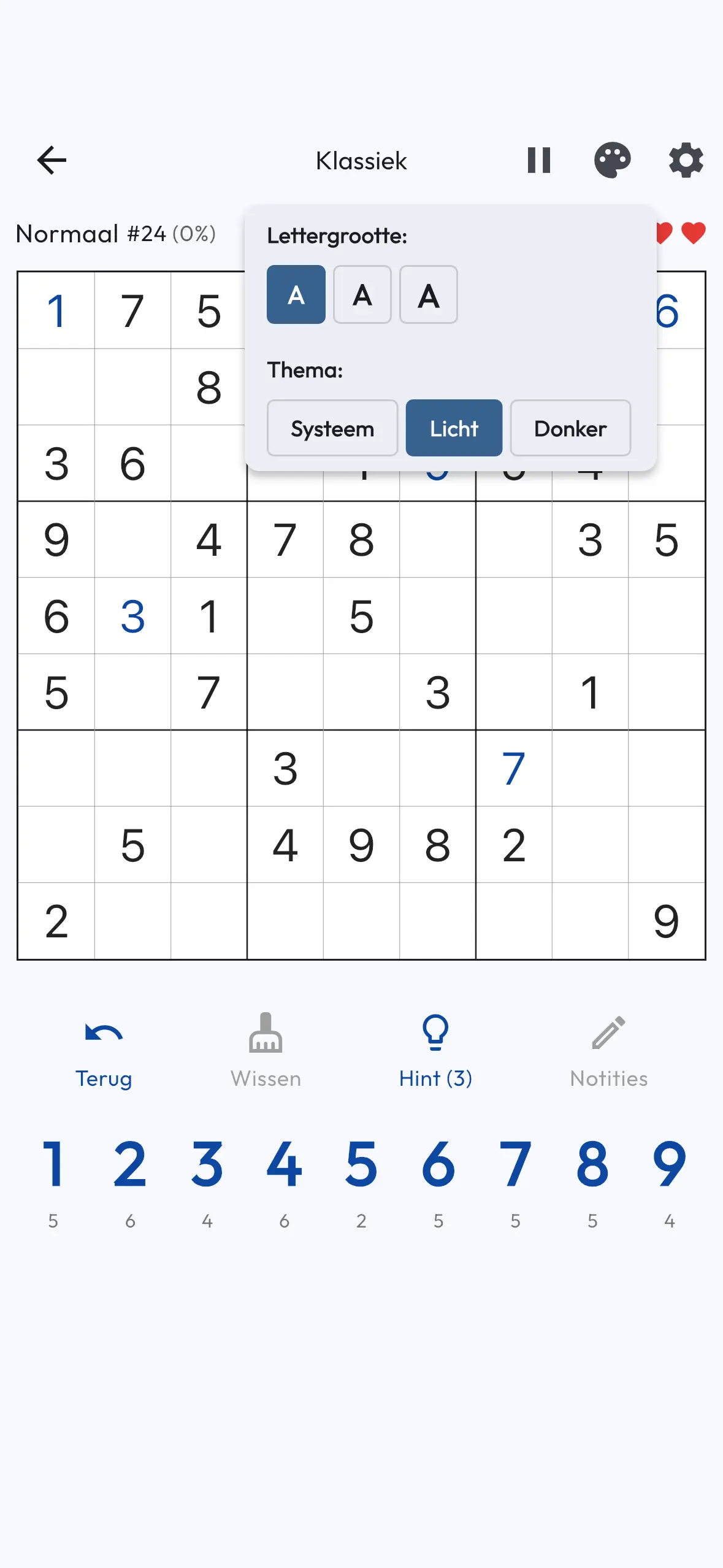Enable Notities note-taking mode
The height and width of the screenshot is (1568, 723).
coord(608,1049)
